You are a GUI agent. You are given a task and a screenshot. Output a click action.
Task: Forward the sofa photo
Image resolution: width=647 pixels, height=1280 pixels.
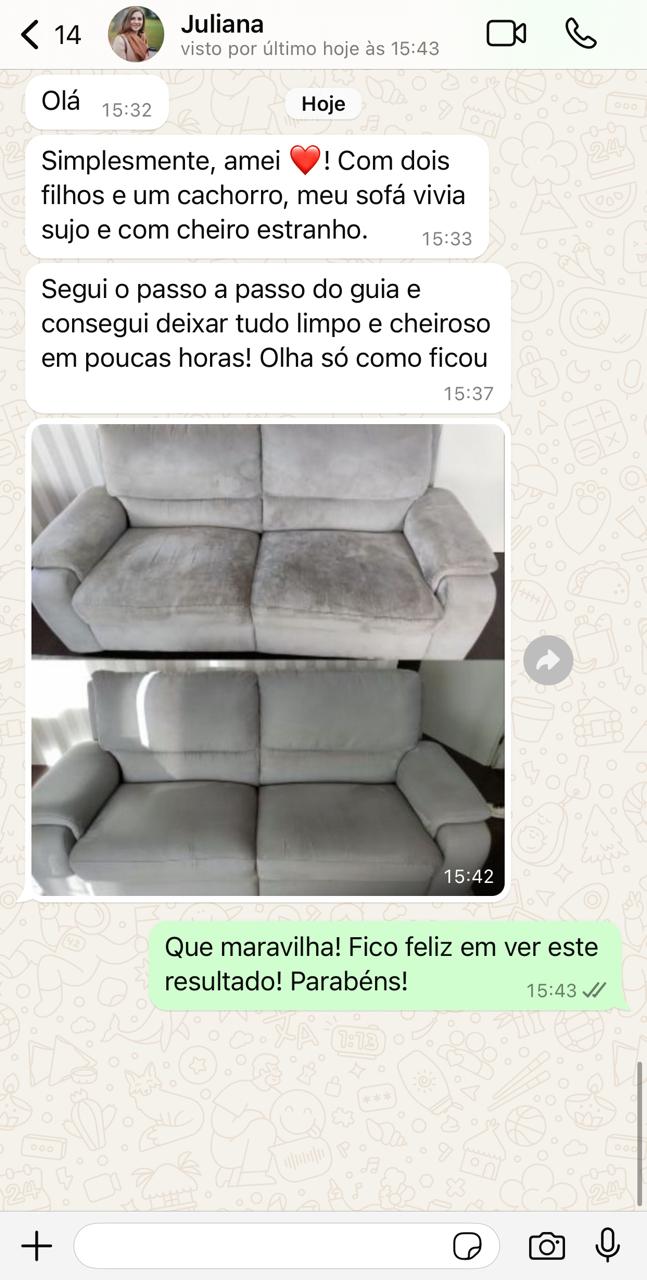(x=548, y=660)
